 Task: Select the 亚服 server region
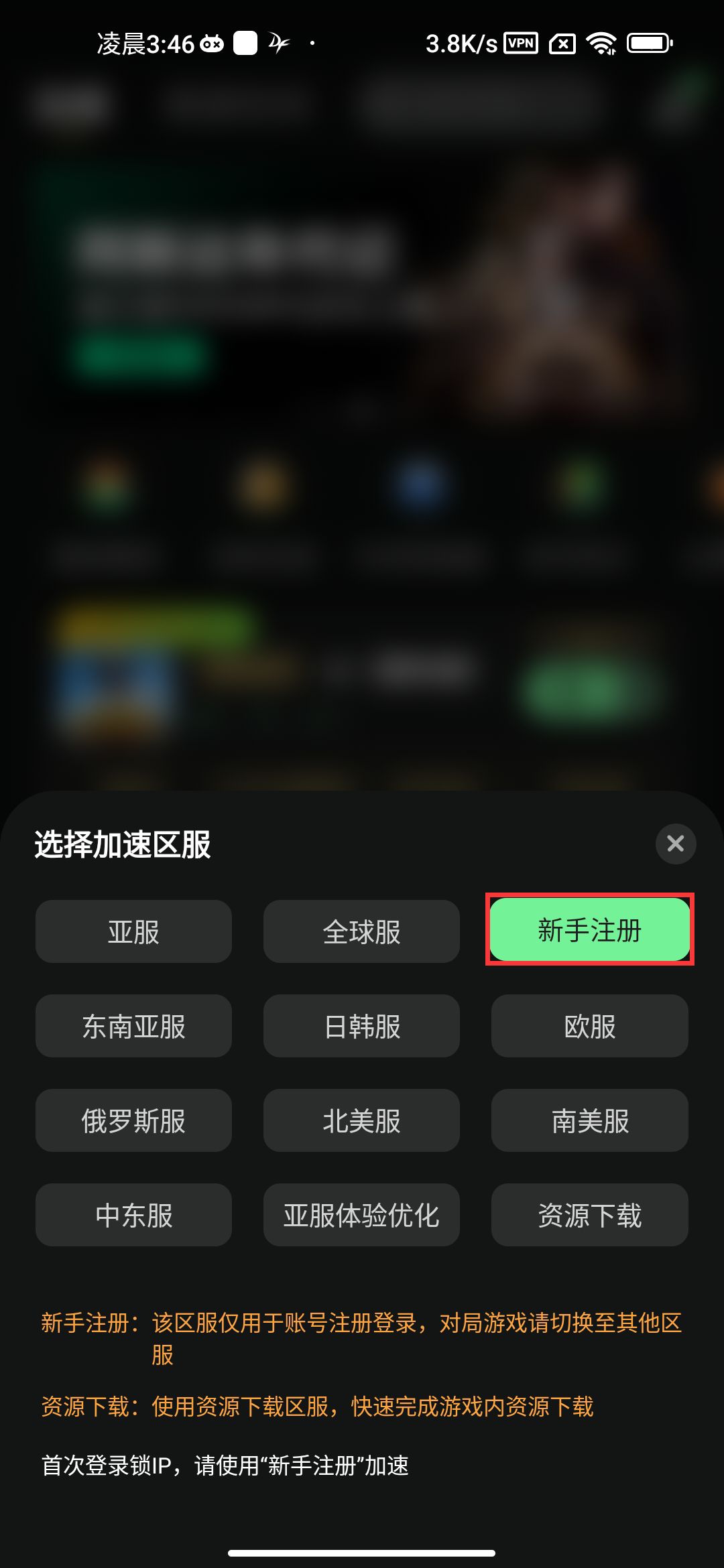pyautogui.click(x=133, y=931)
